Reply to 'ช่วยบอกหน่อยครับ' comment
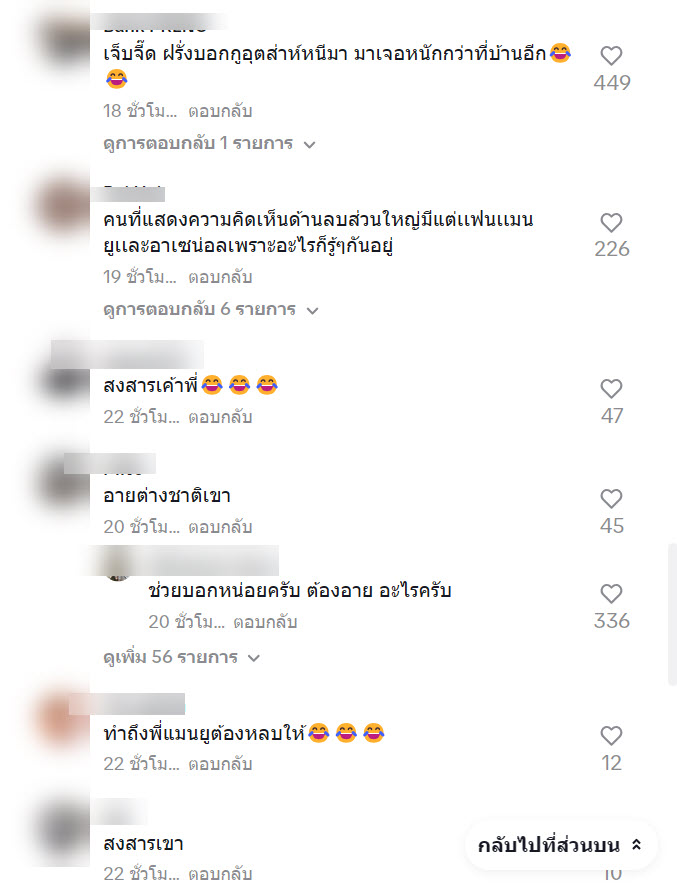677x896 pixels. [265, 622]
